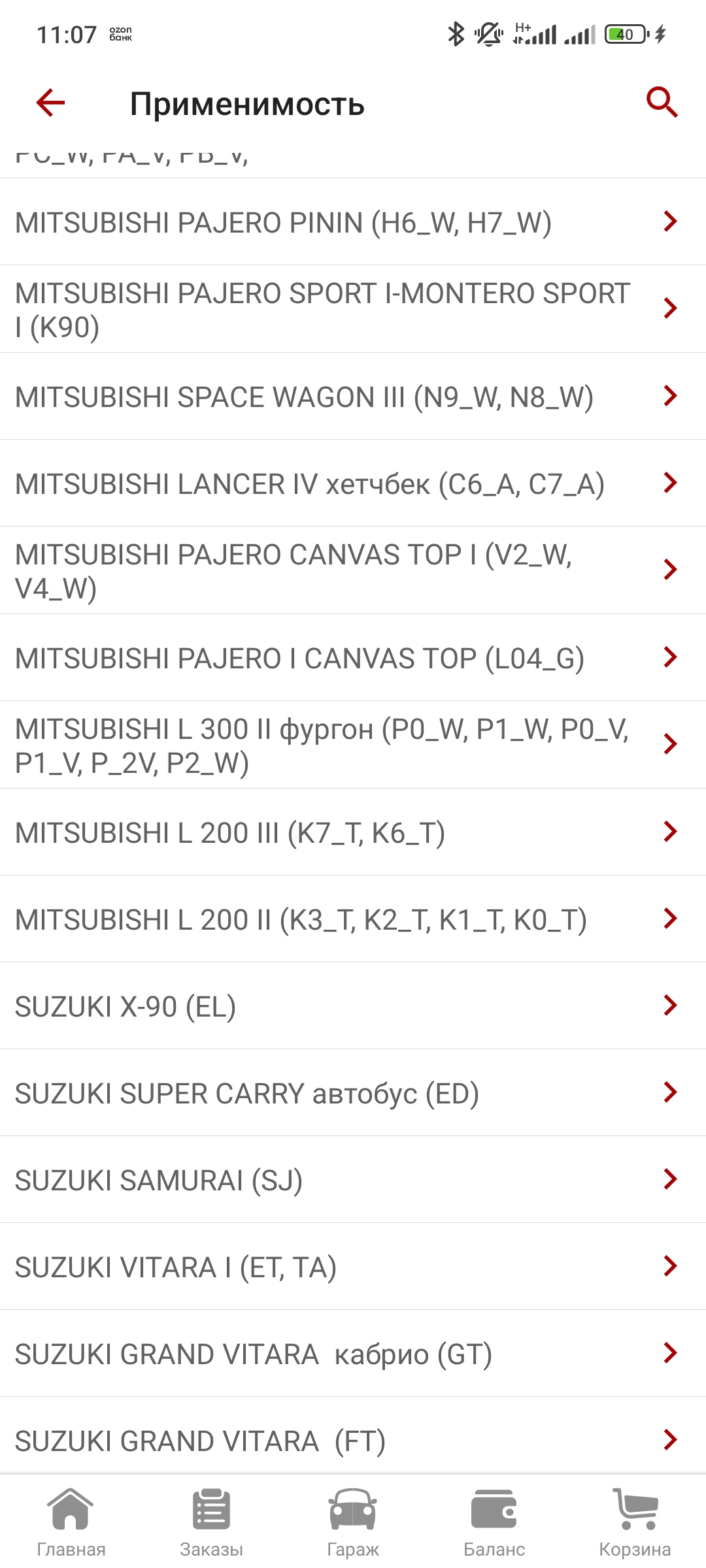Open MITSUBISHI L 300 II фургон

[x=353, y=745]
